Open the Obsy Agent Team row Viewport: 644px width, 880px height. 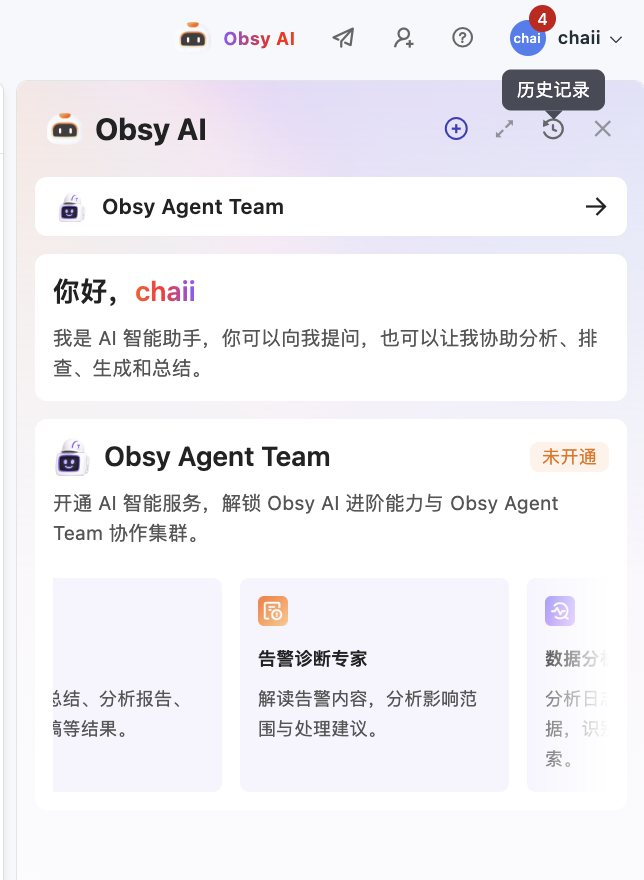(x=331, y=207)
